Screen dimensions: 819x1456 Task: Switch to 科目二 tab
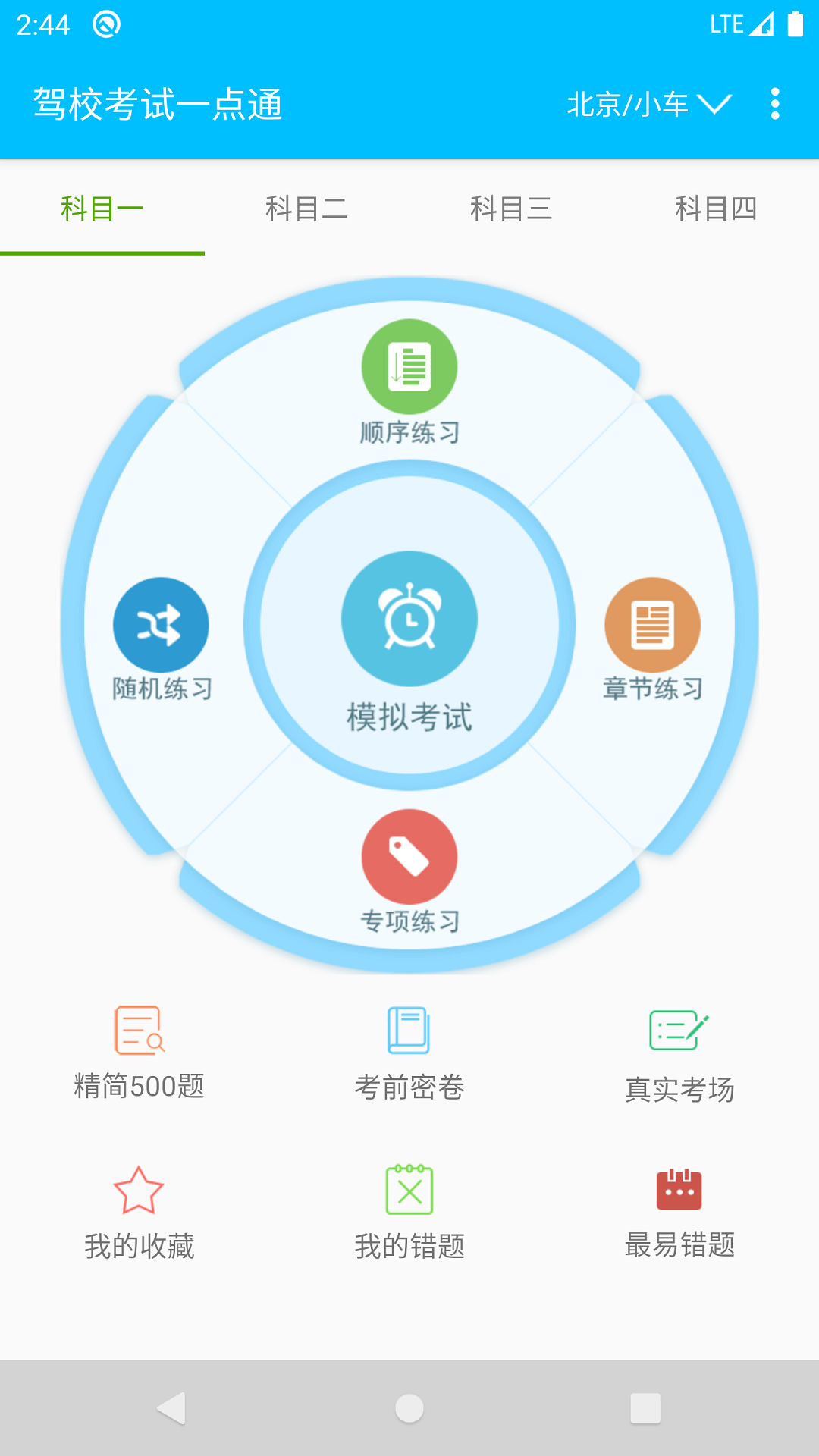[x=307, y=209]
